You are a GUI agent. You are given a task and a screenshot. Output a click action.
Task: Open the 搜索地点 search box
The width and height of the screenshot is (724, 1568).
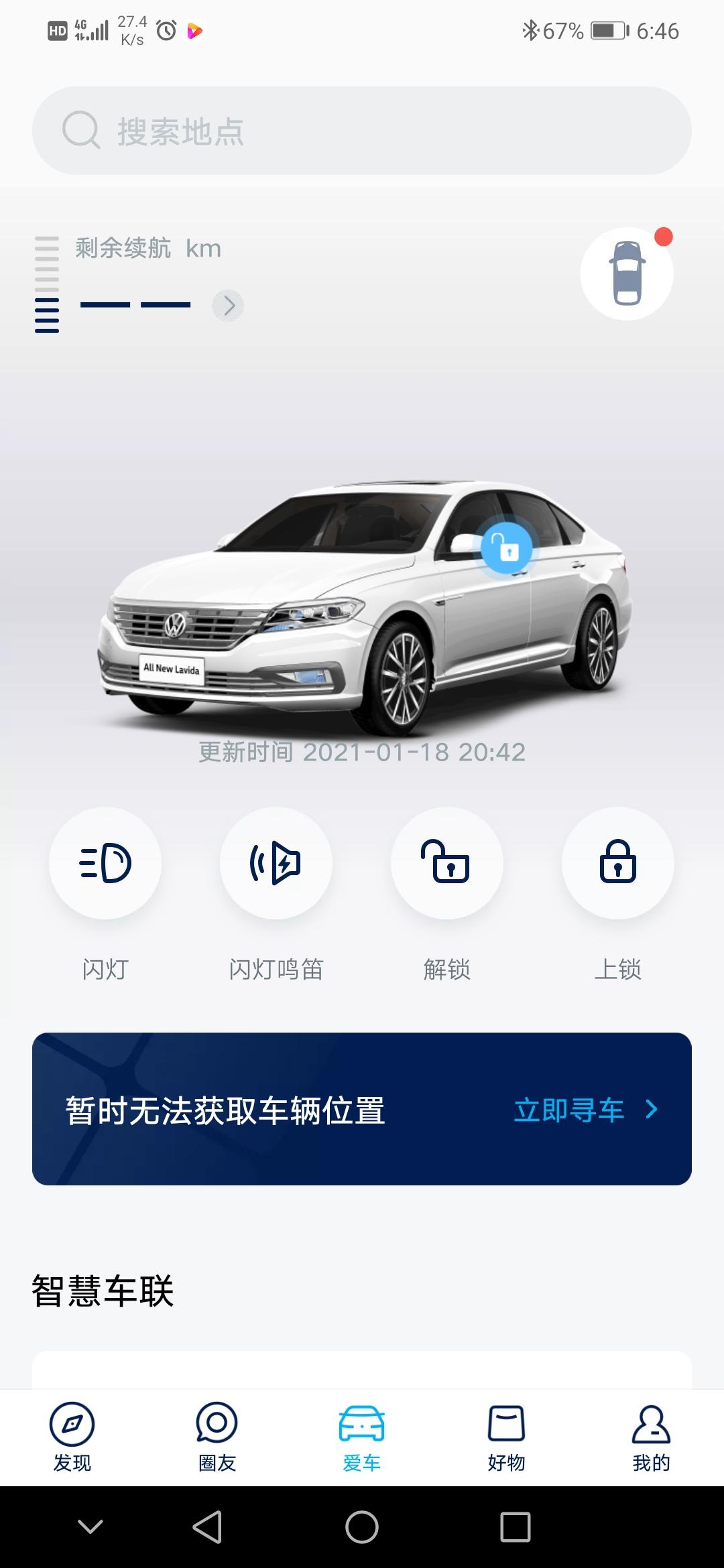coord(362,131)
